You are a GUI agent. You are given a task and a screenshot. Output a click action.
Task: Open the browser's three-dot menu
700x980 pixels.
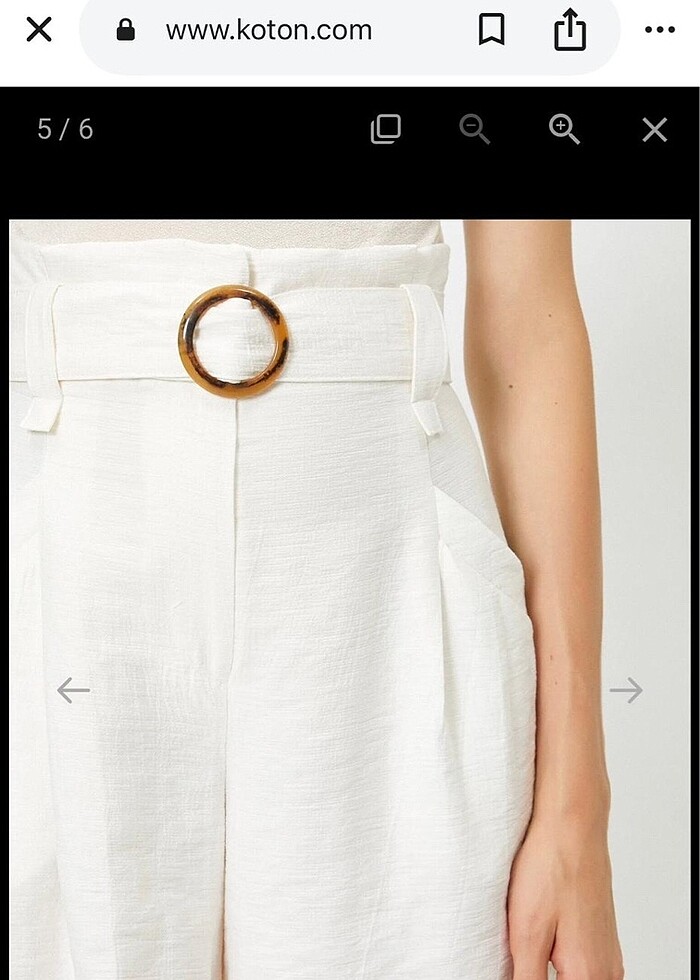click(660, 30)
